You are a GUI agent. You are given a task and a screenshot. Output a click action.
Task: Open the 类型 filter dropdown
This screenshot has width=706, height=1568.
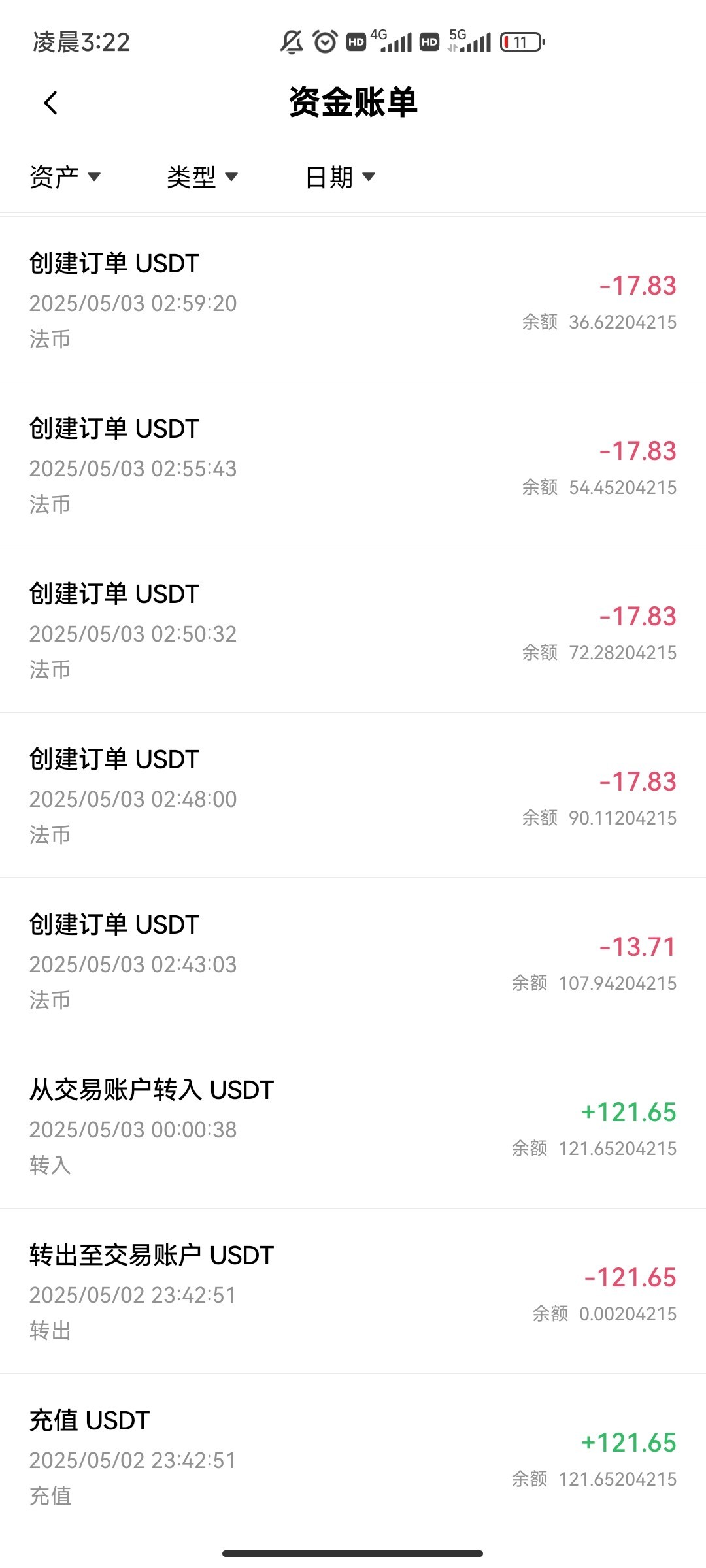click(202, 176)
